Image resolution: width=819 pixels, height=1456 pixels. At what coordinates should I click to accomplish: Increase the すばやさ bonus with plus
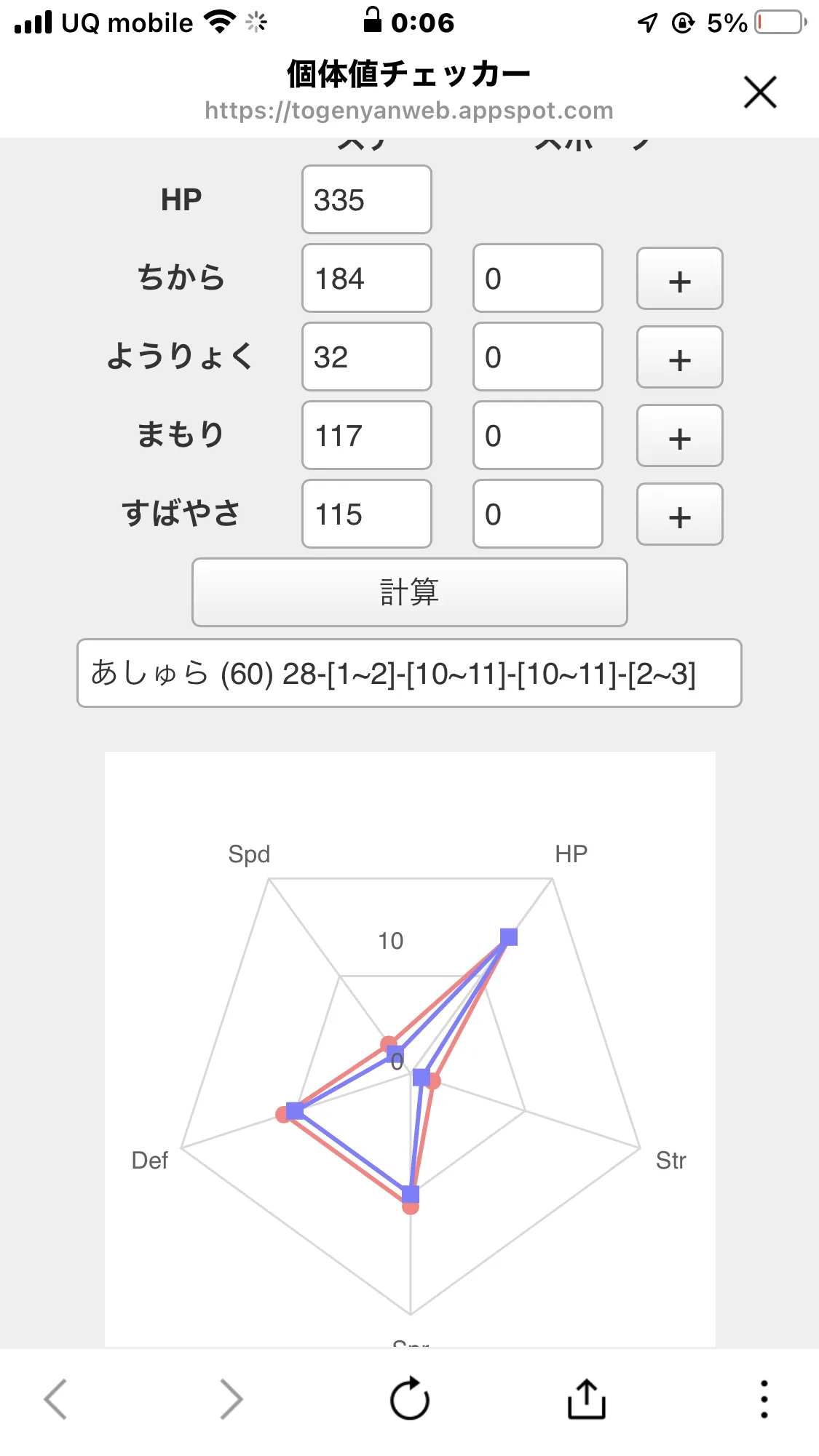click(680, 514)
